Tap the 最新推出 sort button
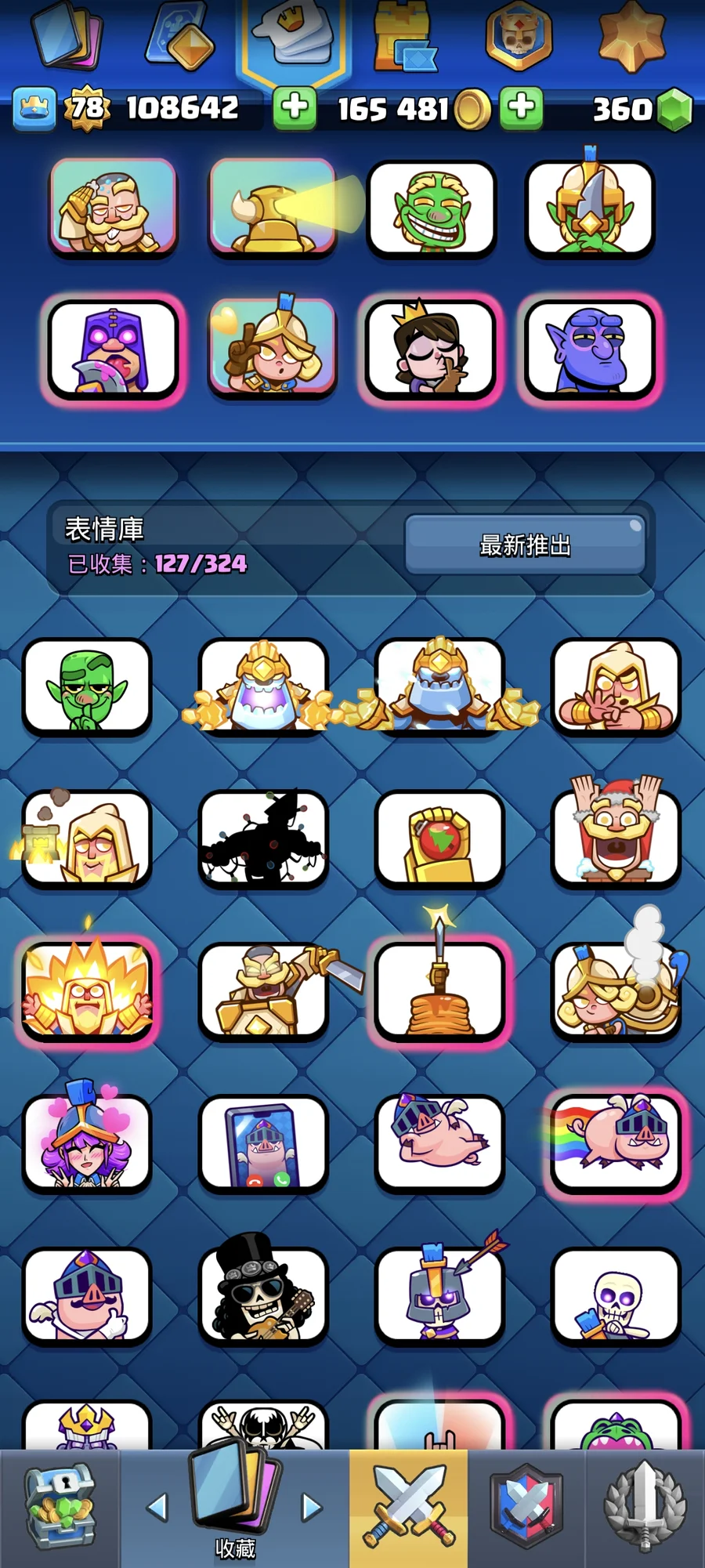This screenshot has width=705, height=1568. point(525,545)
